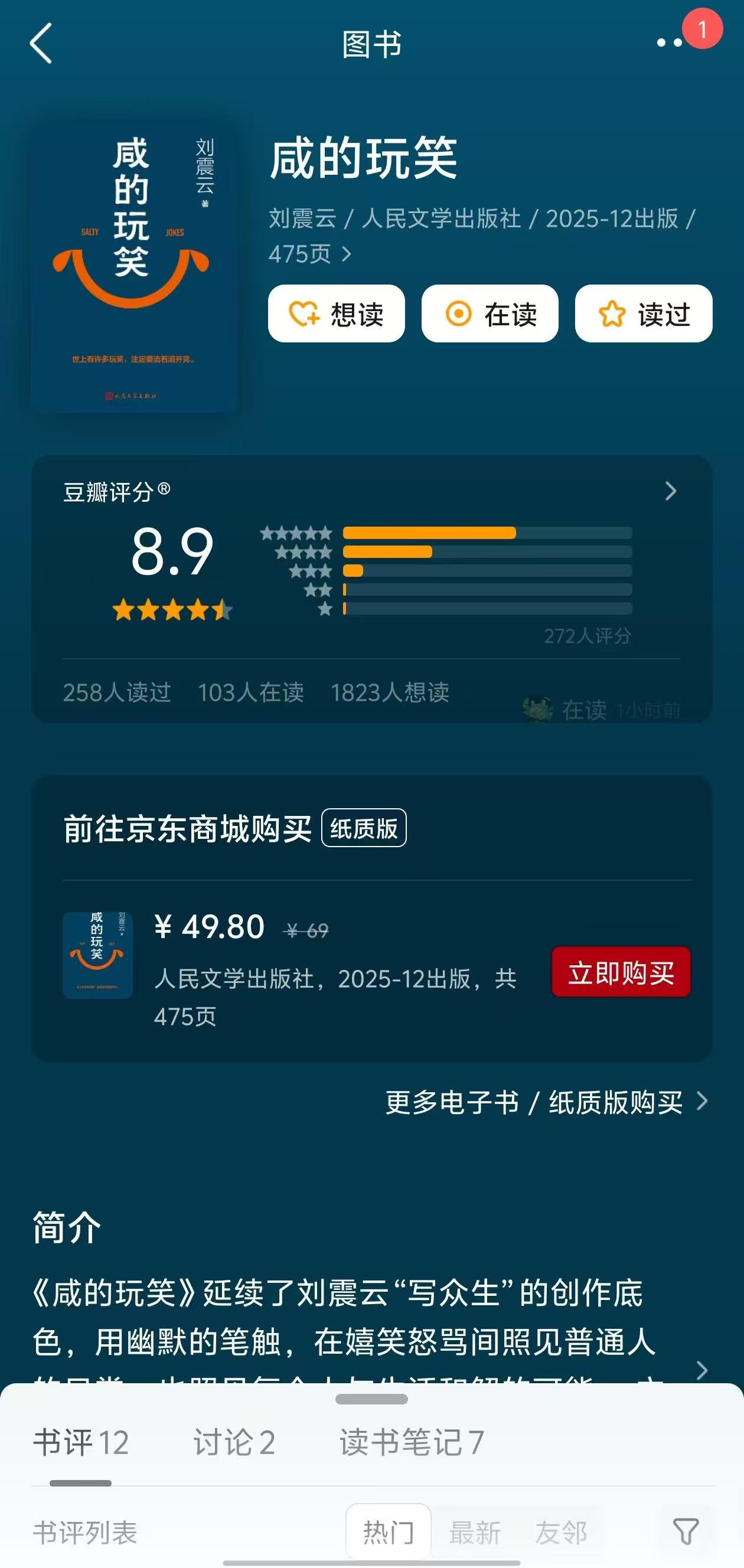Mark the book as 读过

(x=644, y=314)
